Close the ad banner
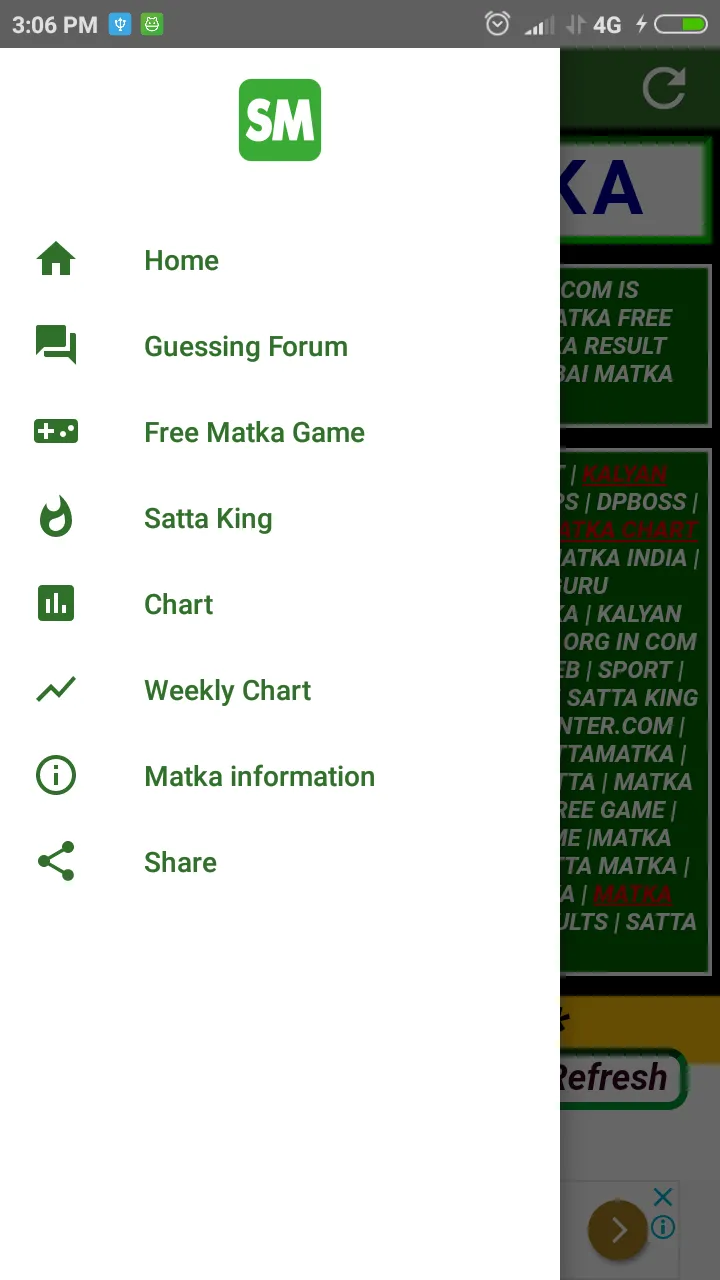Image resolution: width=720 pixels, height=1280 pixels. coord(662,1197)
